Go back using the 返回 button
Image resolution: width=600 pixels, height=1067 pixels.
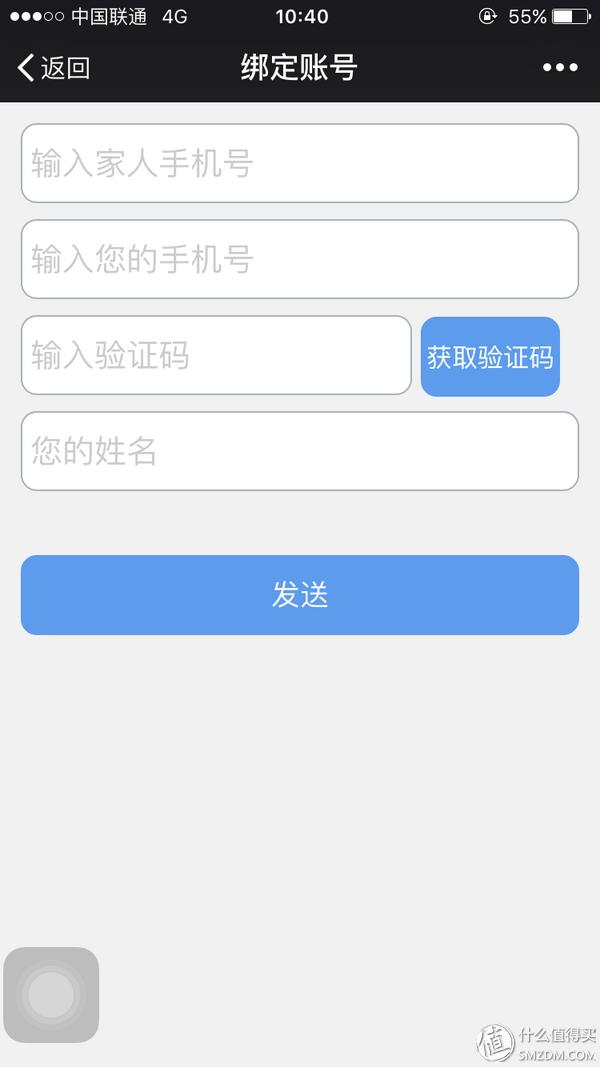click(54, 68)
